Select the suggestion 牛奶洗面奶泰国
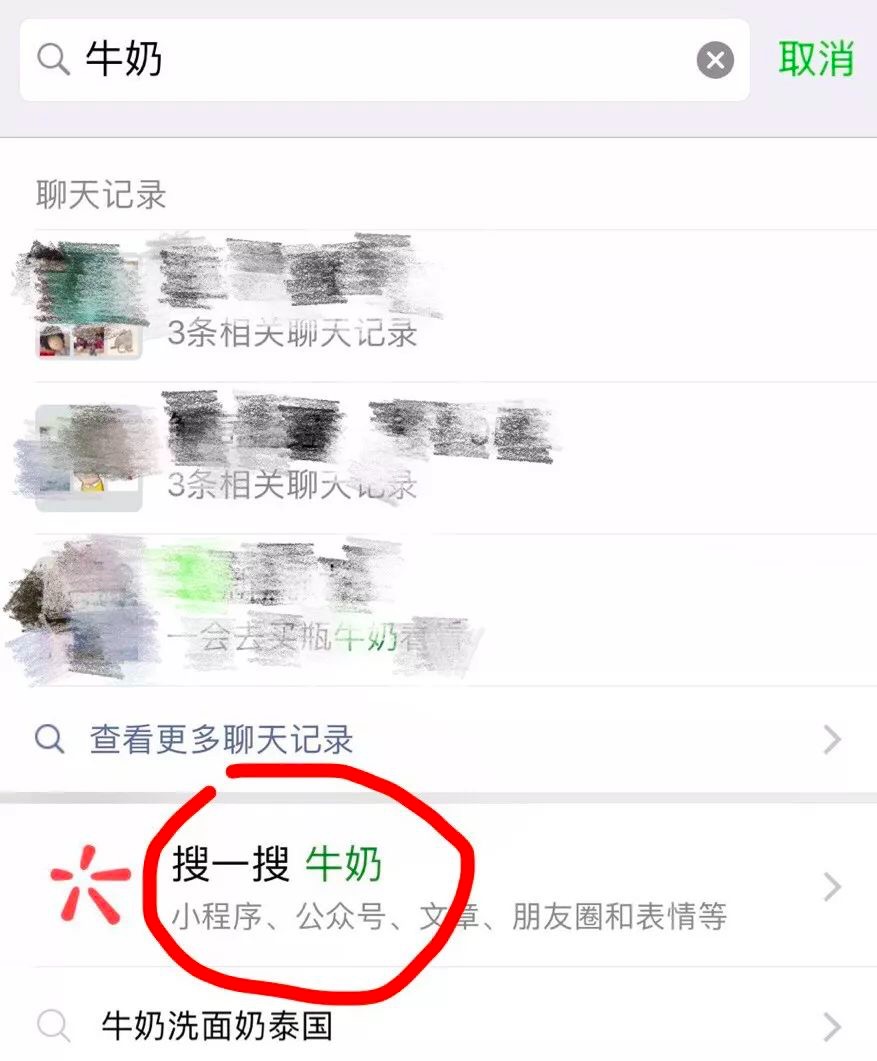This screenshot has width=877, height=1061. click(x=440, y=1025)
